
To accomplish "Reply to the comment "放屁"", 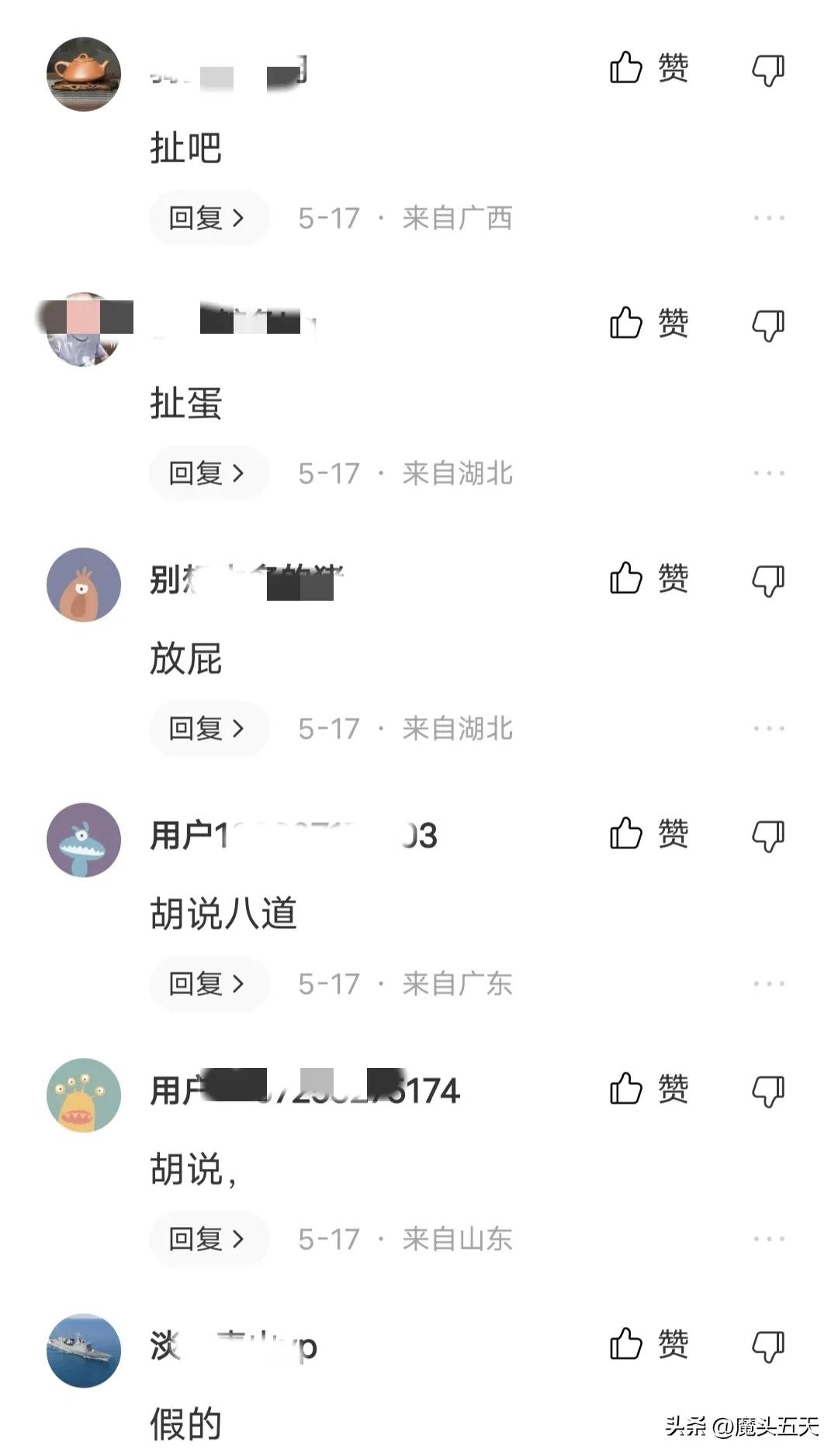I will pos(208,729).
